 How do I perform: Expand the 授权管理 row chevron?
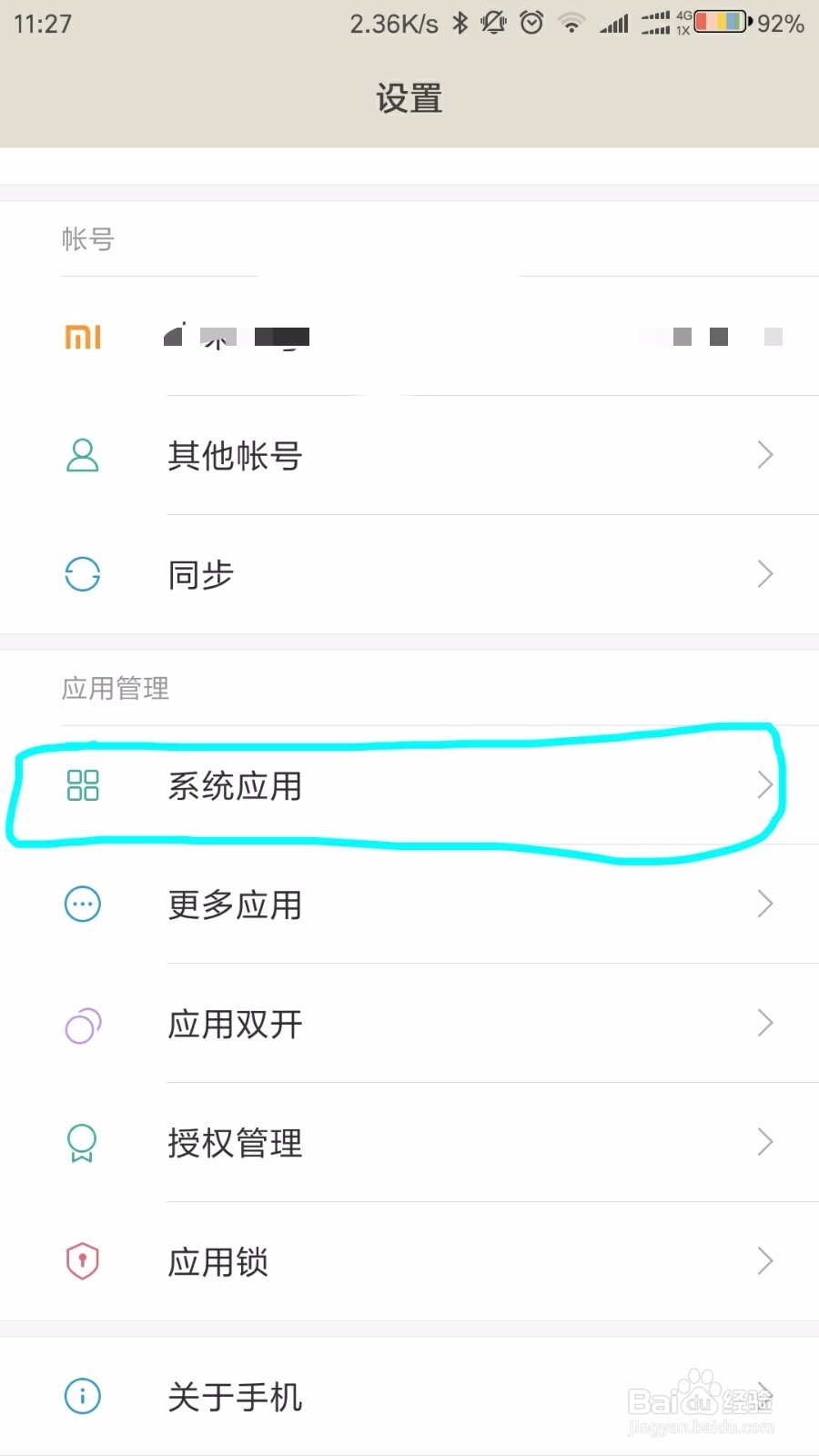pos(765,1143)
